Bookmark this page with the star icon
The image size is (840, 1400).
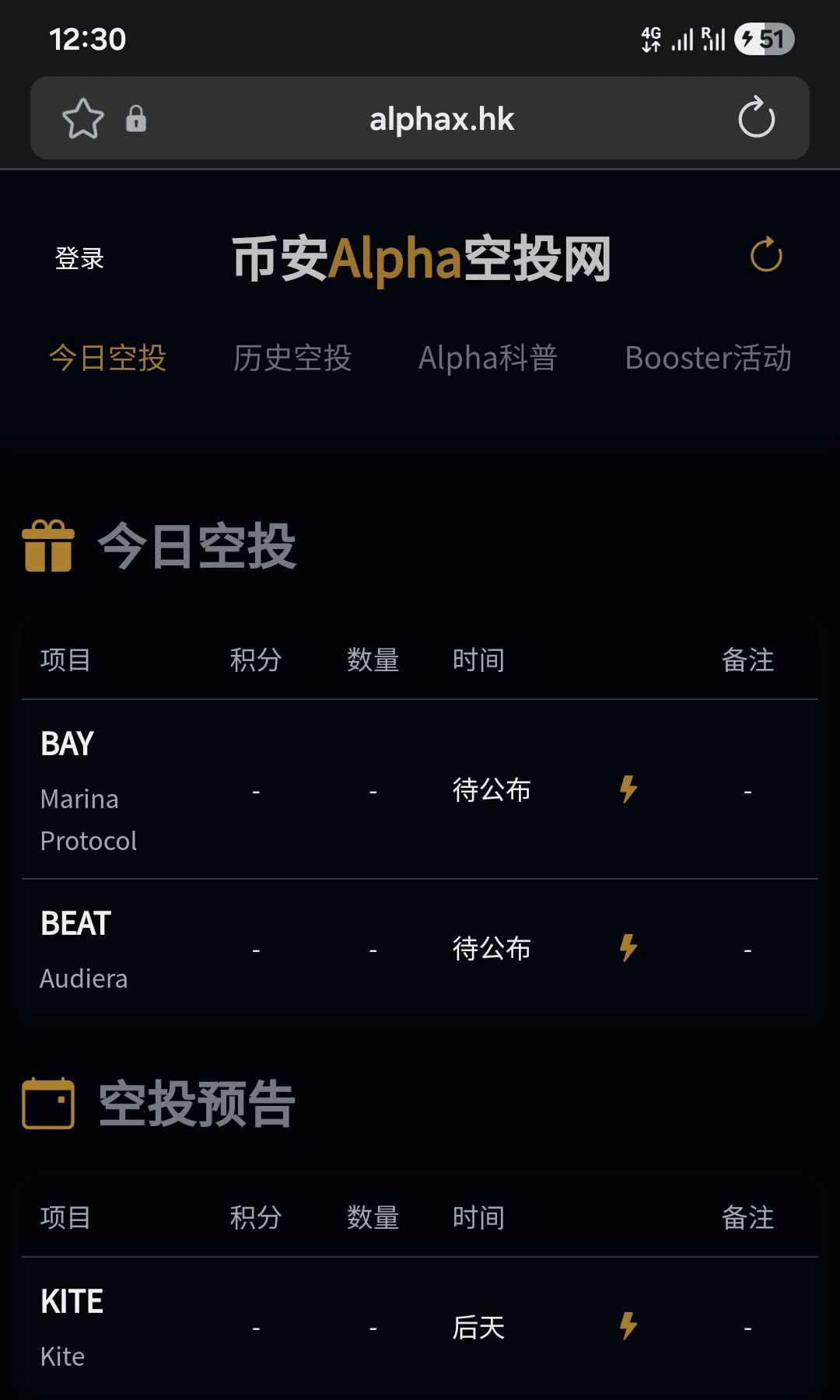pos(82,119)
